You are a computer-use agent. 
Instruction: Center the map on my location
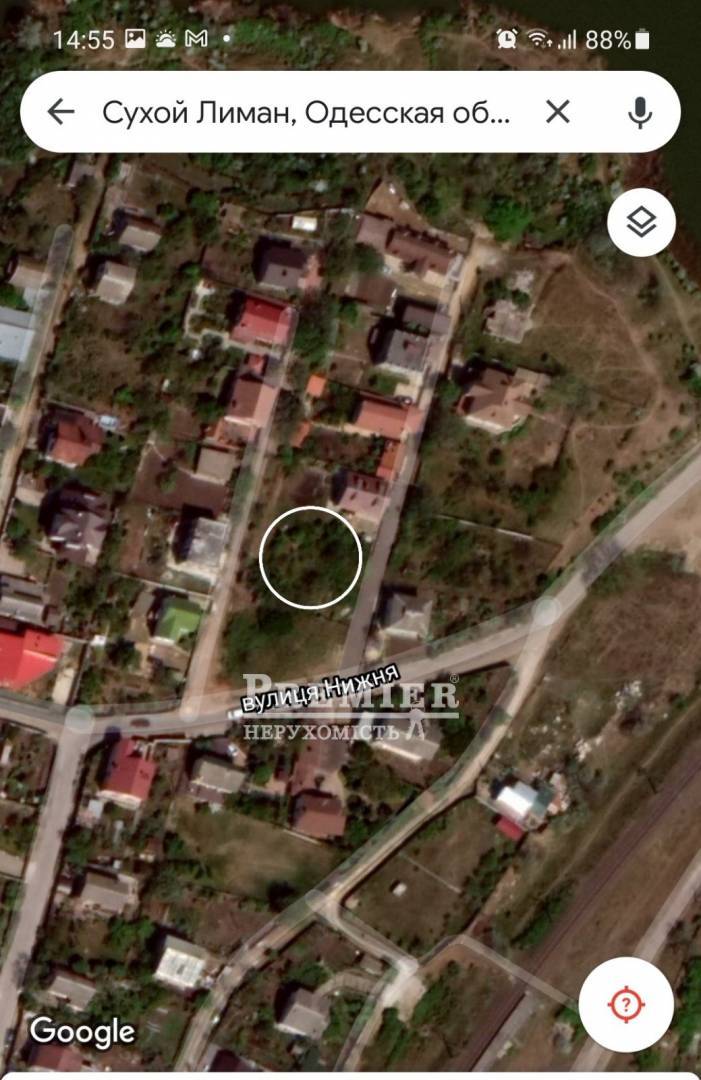(x=626, y=1005)
